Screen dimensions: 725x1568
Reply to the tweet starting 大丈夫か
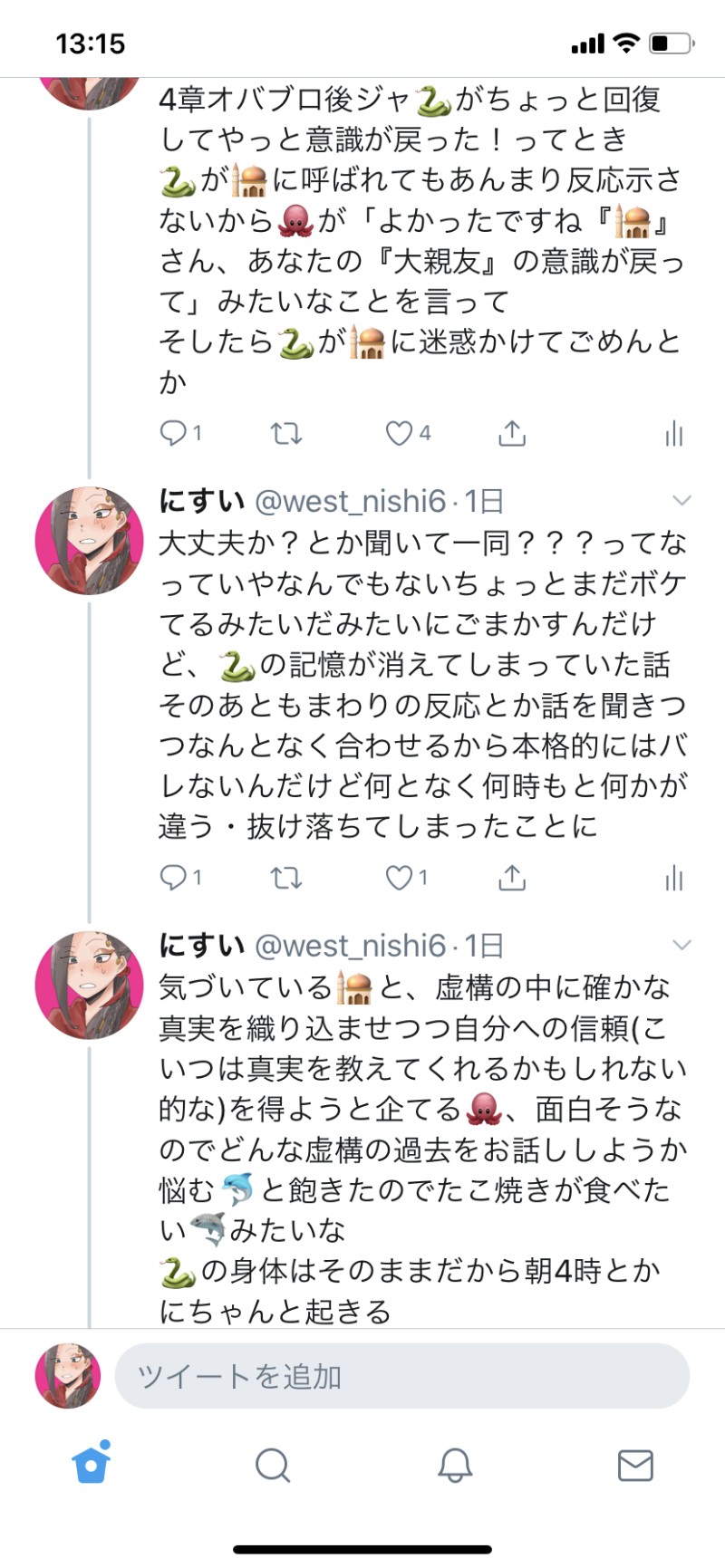(172, 877)
